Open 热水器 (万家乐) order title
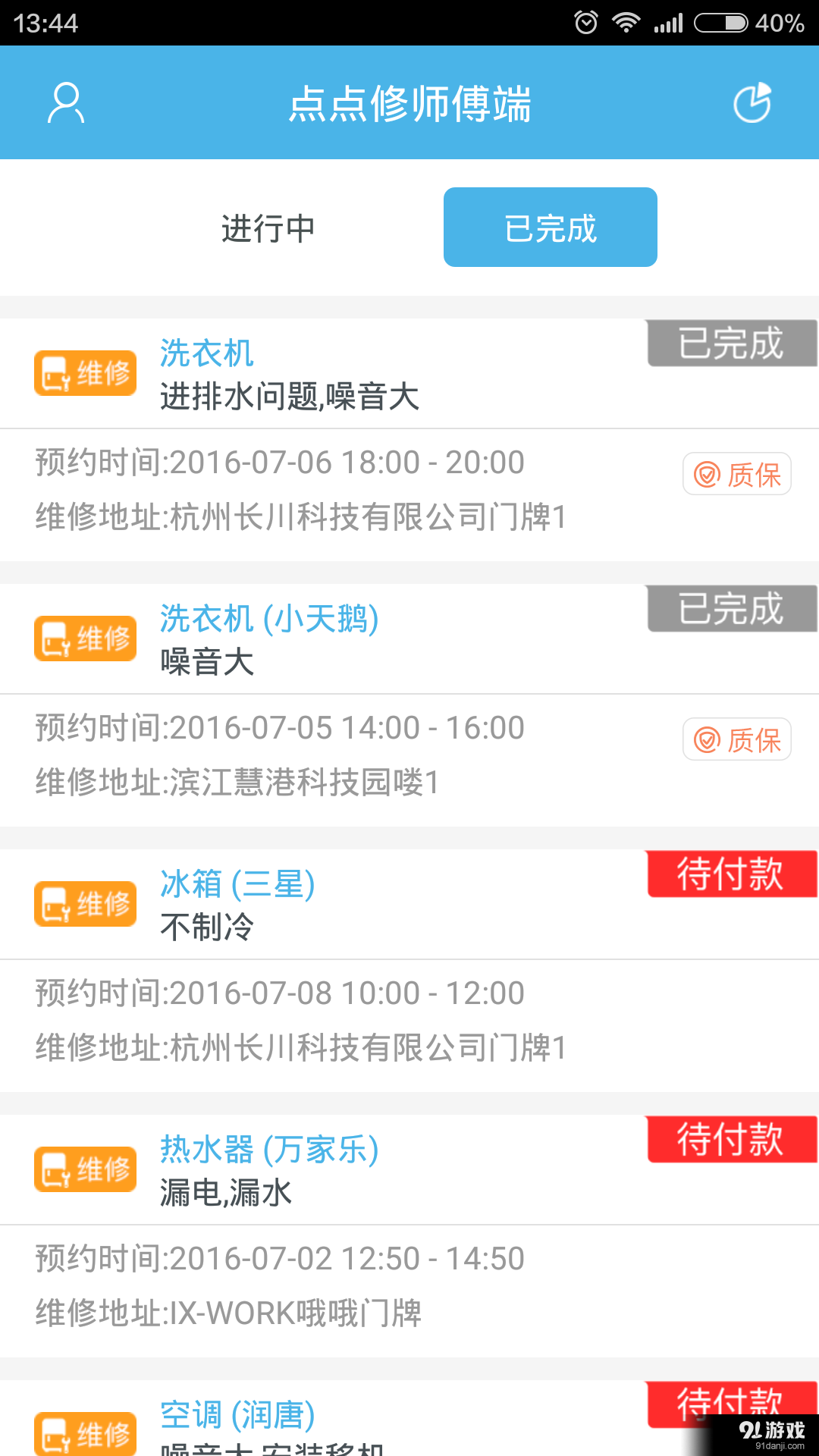Screen dimensions: 819x1456 pyautogui.click(x=269, y=1149)
